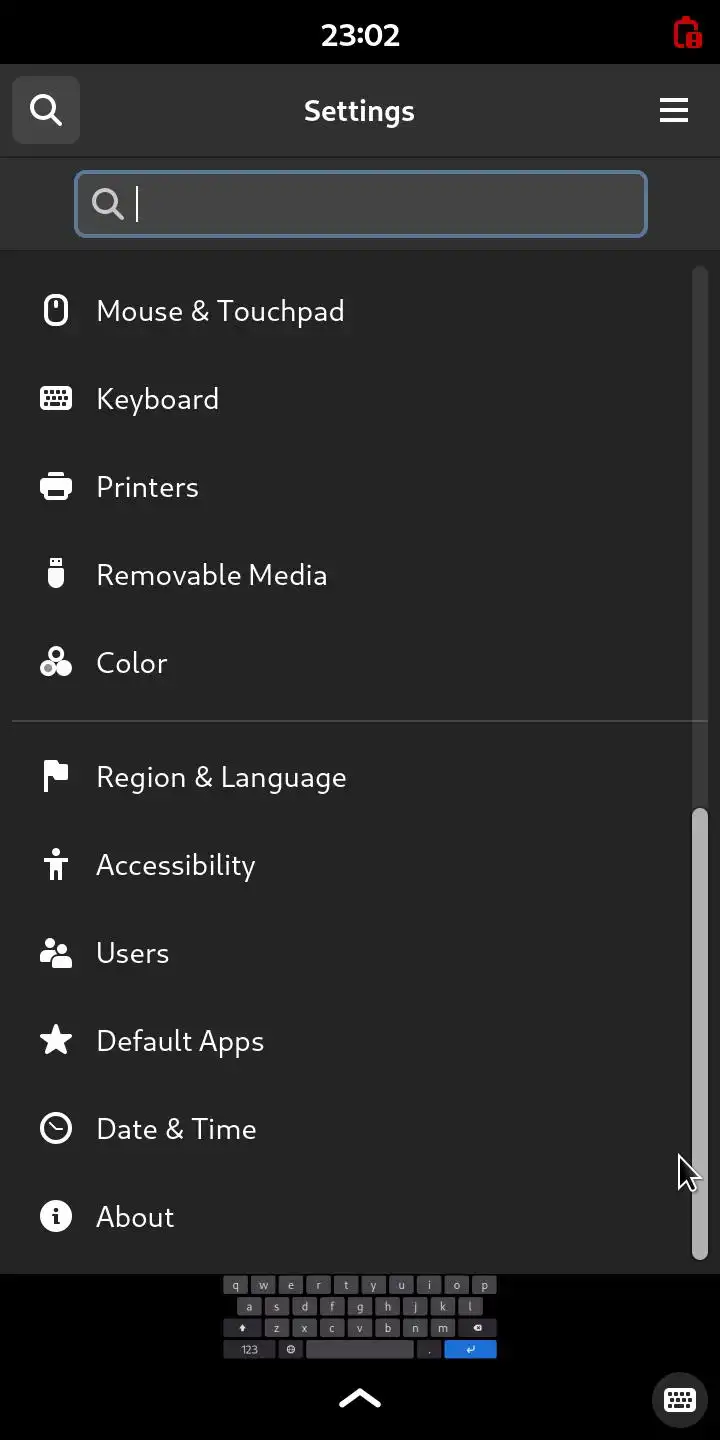Open Keyboard settings

tap(157, 399)
